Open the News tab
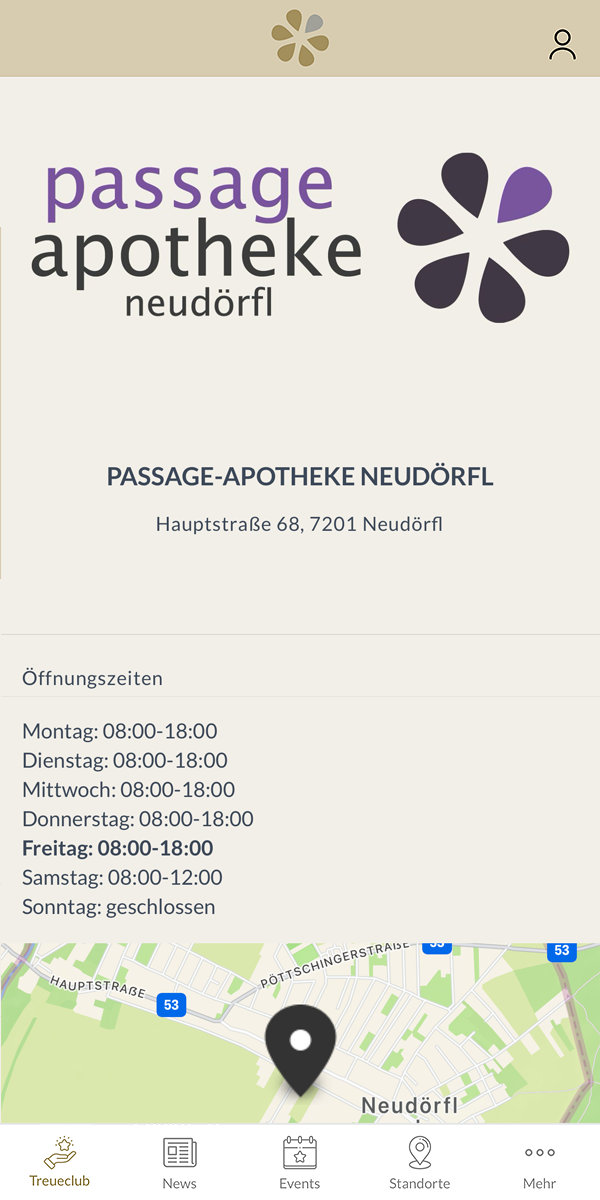Screen dimensions: 600x1200 click(x=180, y=1162)
